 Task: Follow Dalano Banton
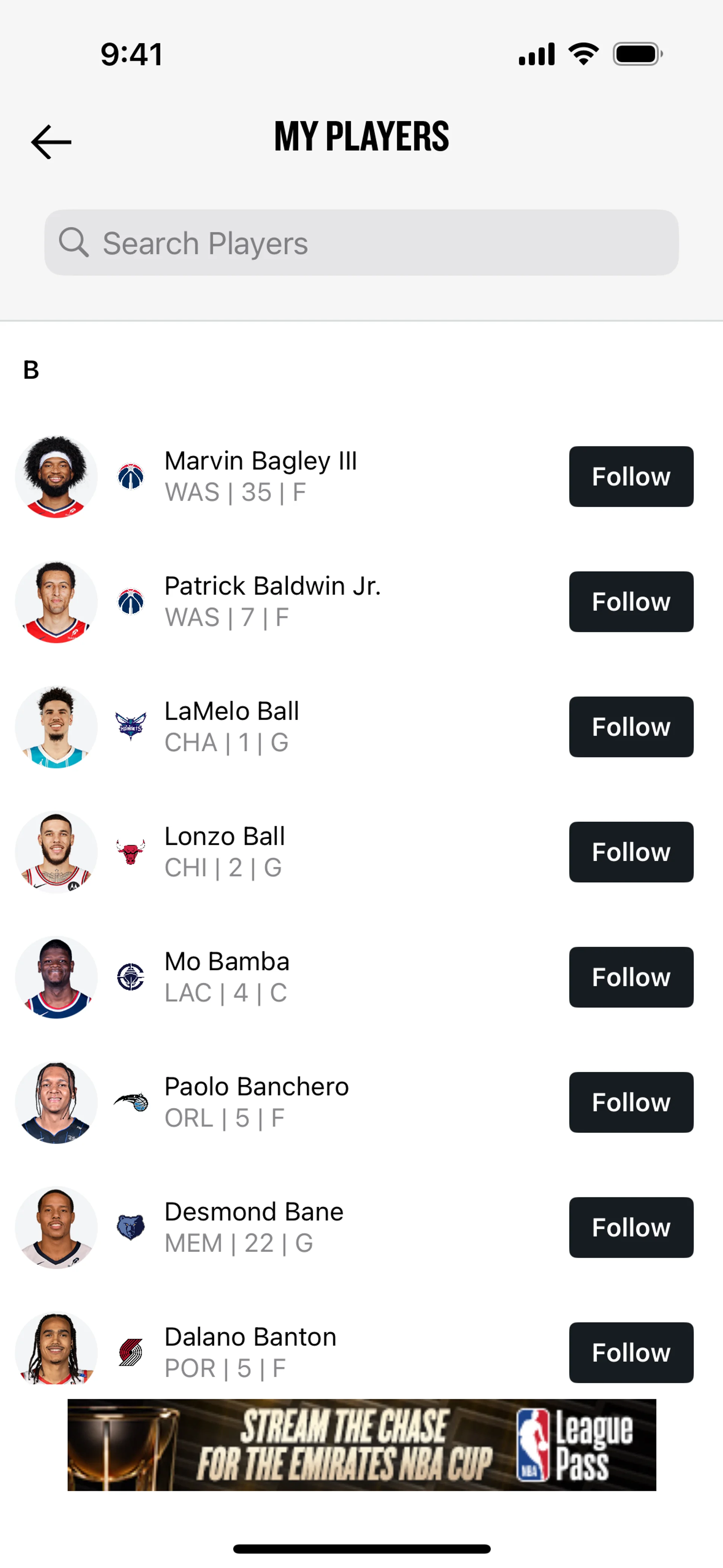tap(630, 1353)
